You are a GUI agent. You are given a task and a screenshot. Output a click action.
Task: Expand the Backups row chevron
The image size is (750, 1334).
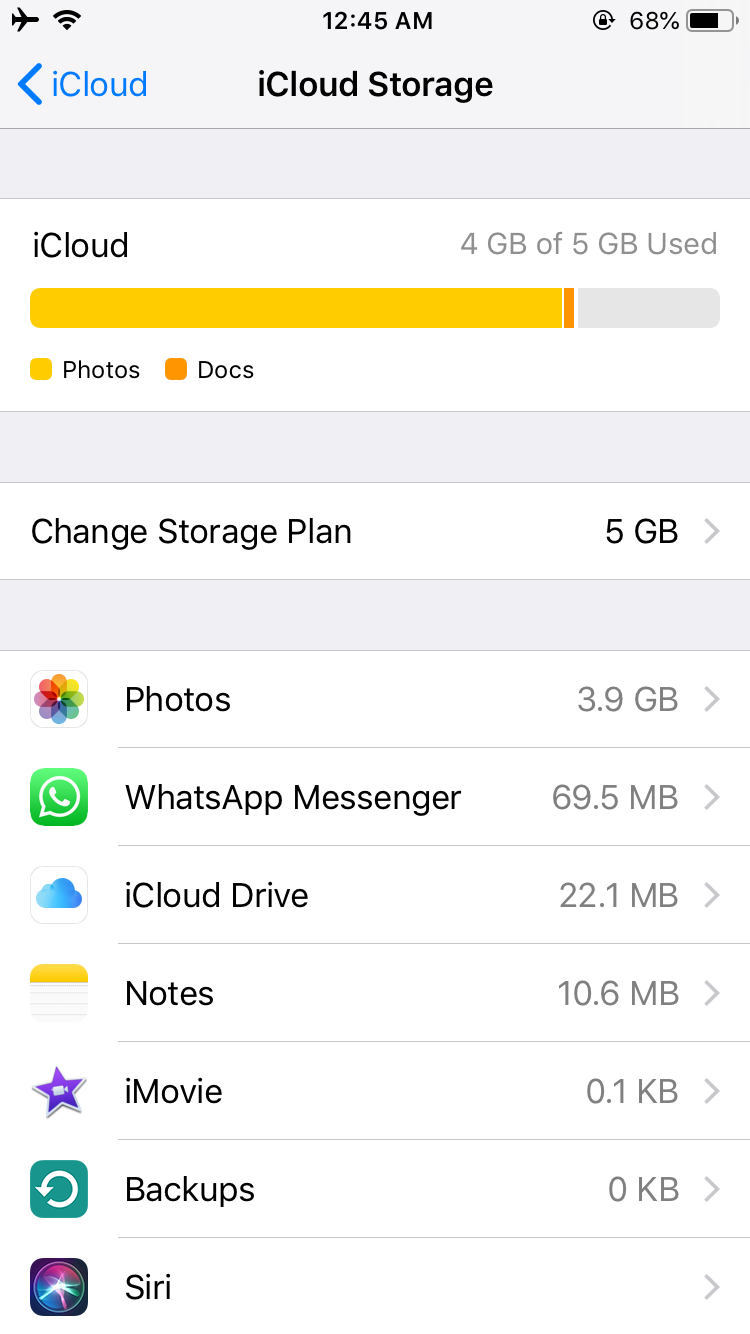(712, 1189)
